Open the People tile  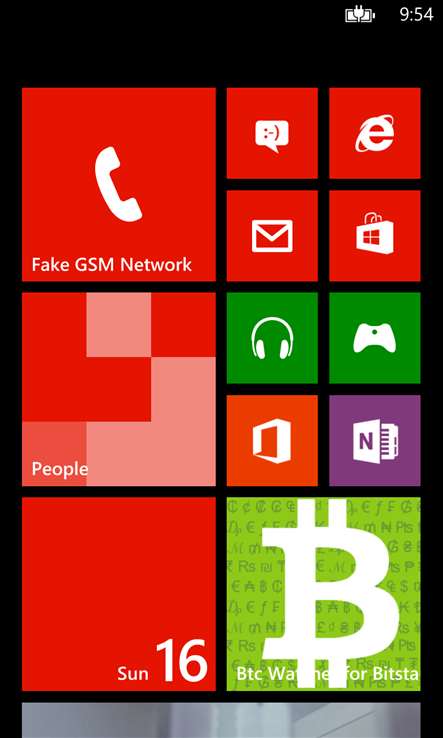119,389
